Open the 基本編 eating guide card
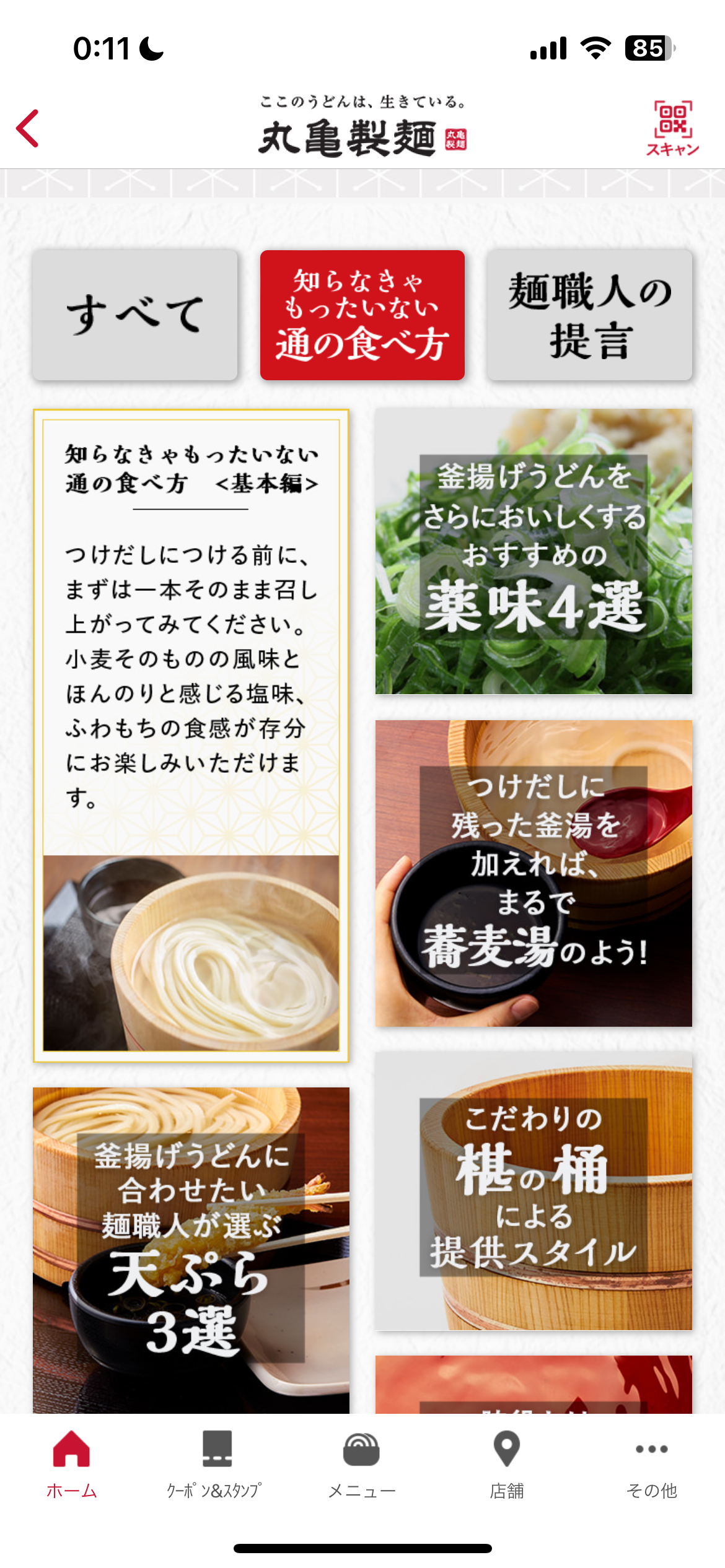 click(x=191, y=735)
